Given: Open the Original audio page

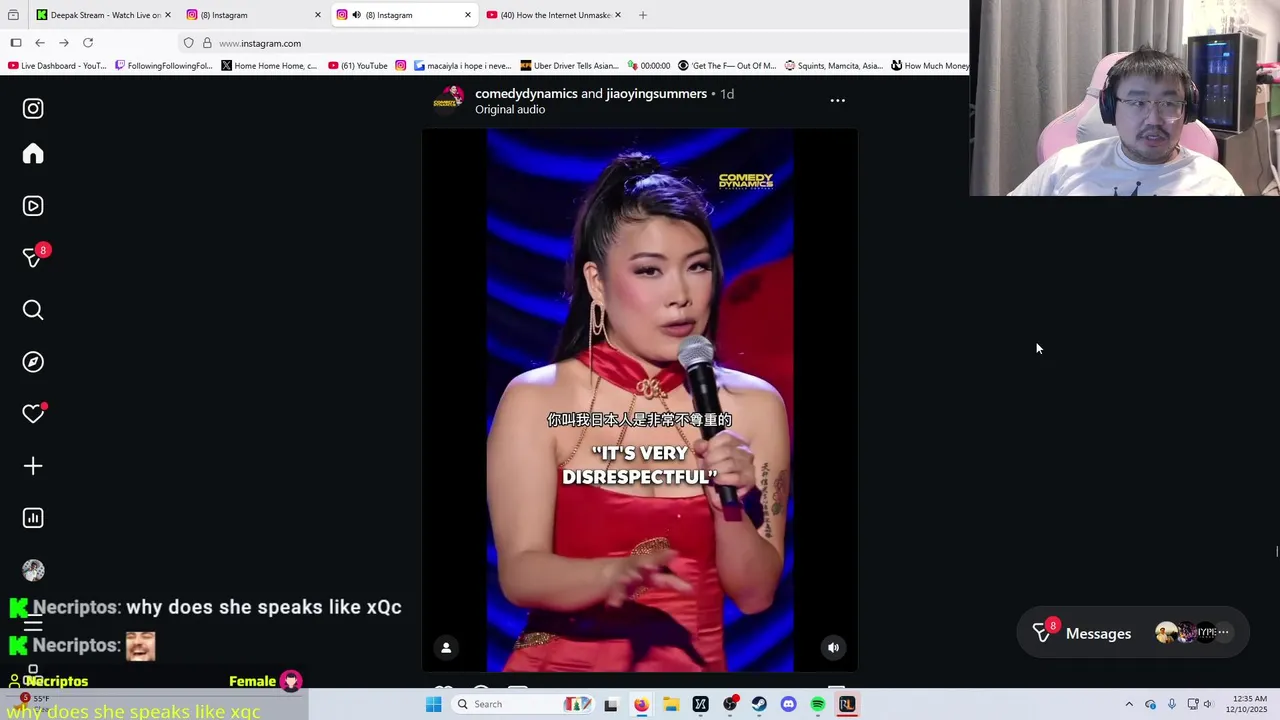Looking at the screenshot, I should 510,110.
